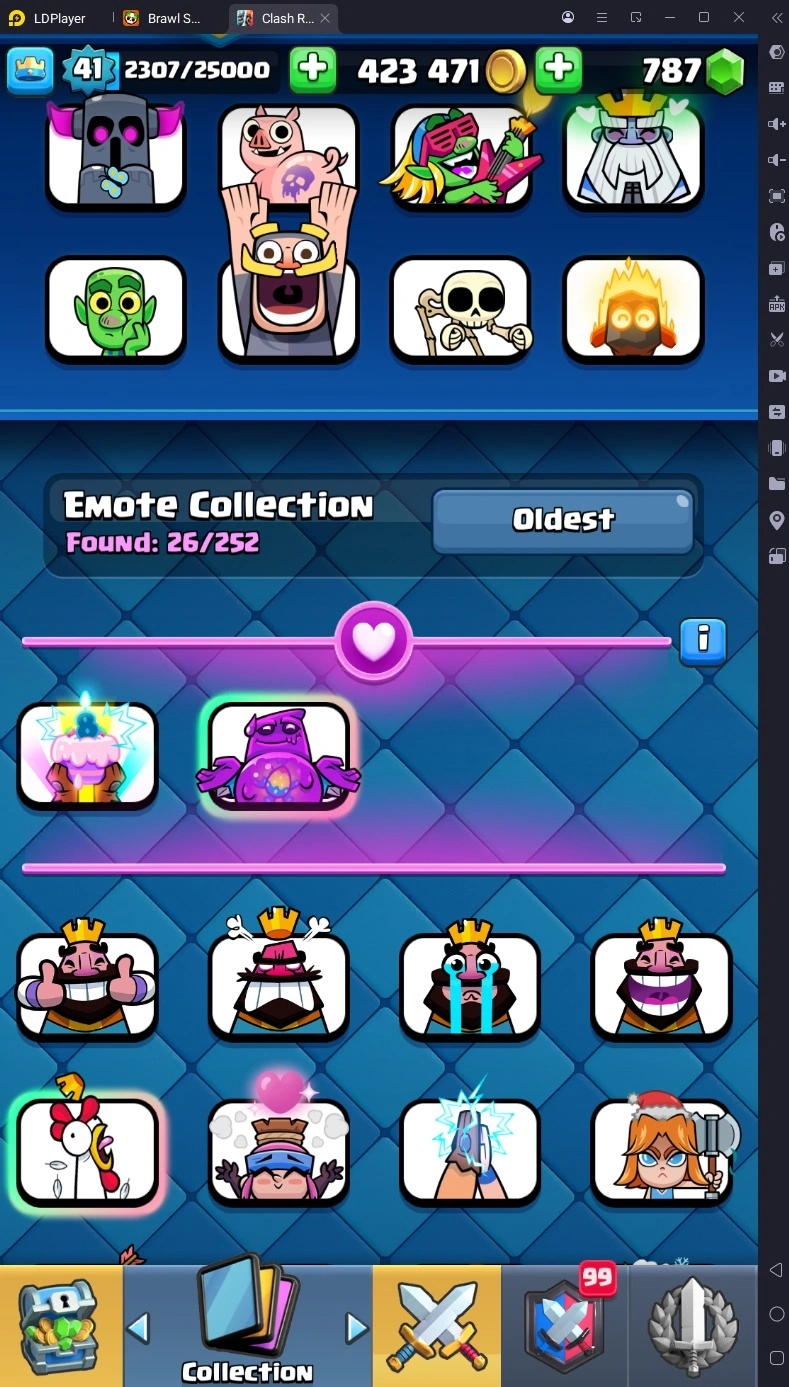
Task: Open the Clan tab with 99 badge
Action: 566,1326
